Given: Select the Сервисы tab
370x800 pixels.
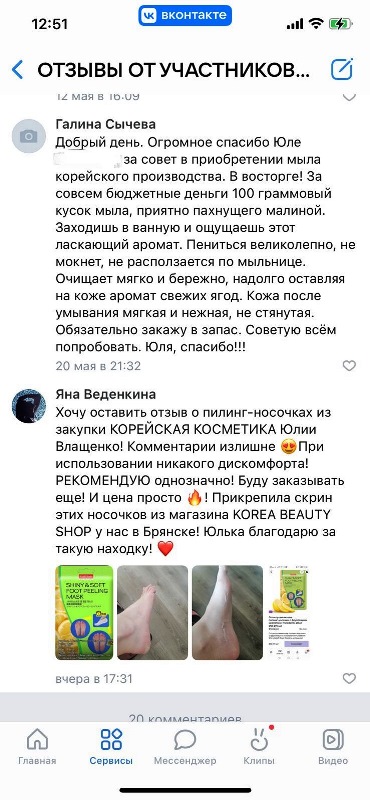Looking at the screenshot, I should tap(111, 746).
